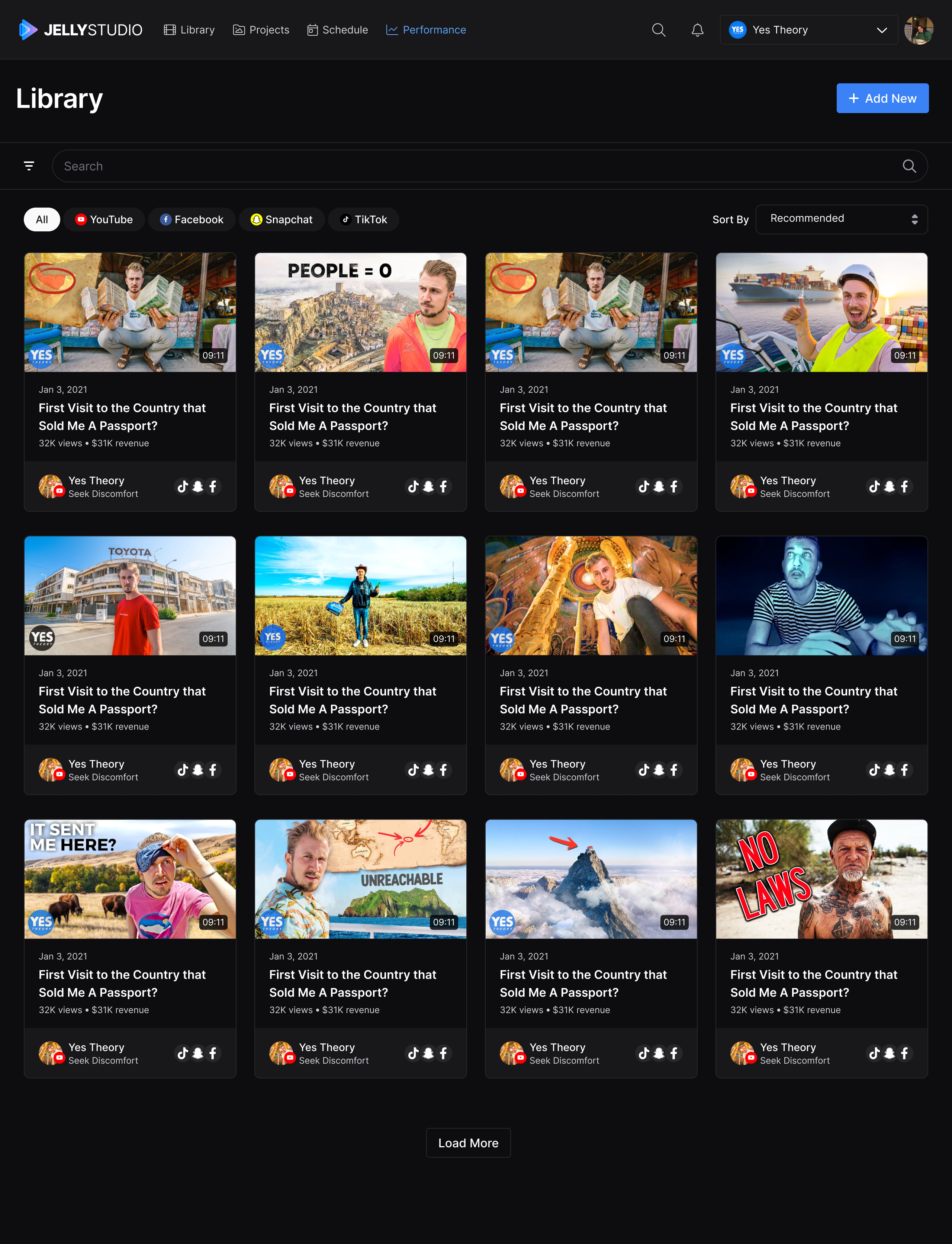
Task: Open the filter options icon
Action: pos(29,166)
